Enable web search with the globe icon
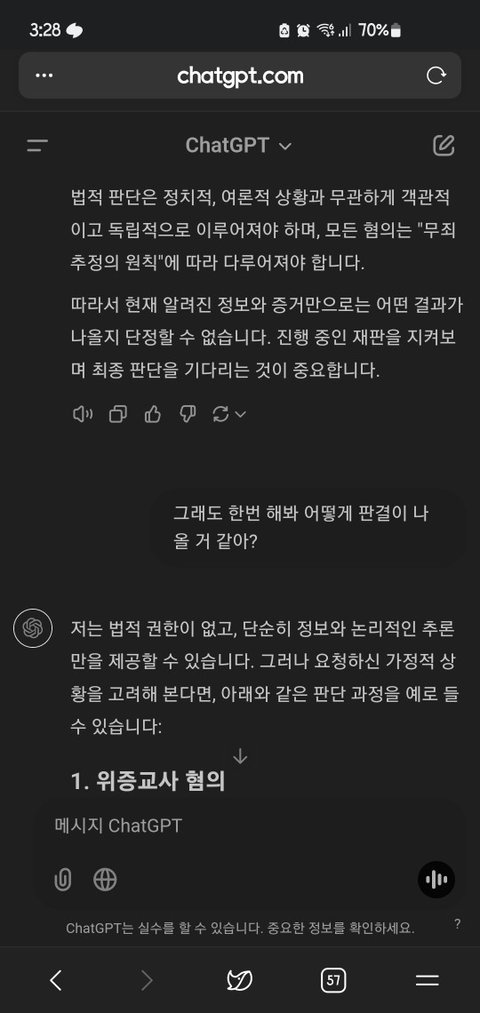 click(x=105, y=879)
